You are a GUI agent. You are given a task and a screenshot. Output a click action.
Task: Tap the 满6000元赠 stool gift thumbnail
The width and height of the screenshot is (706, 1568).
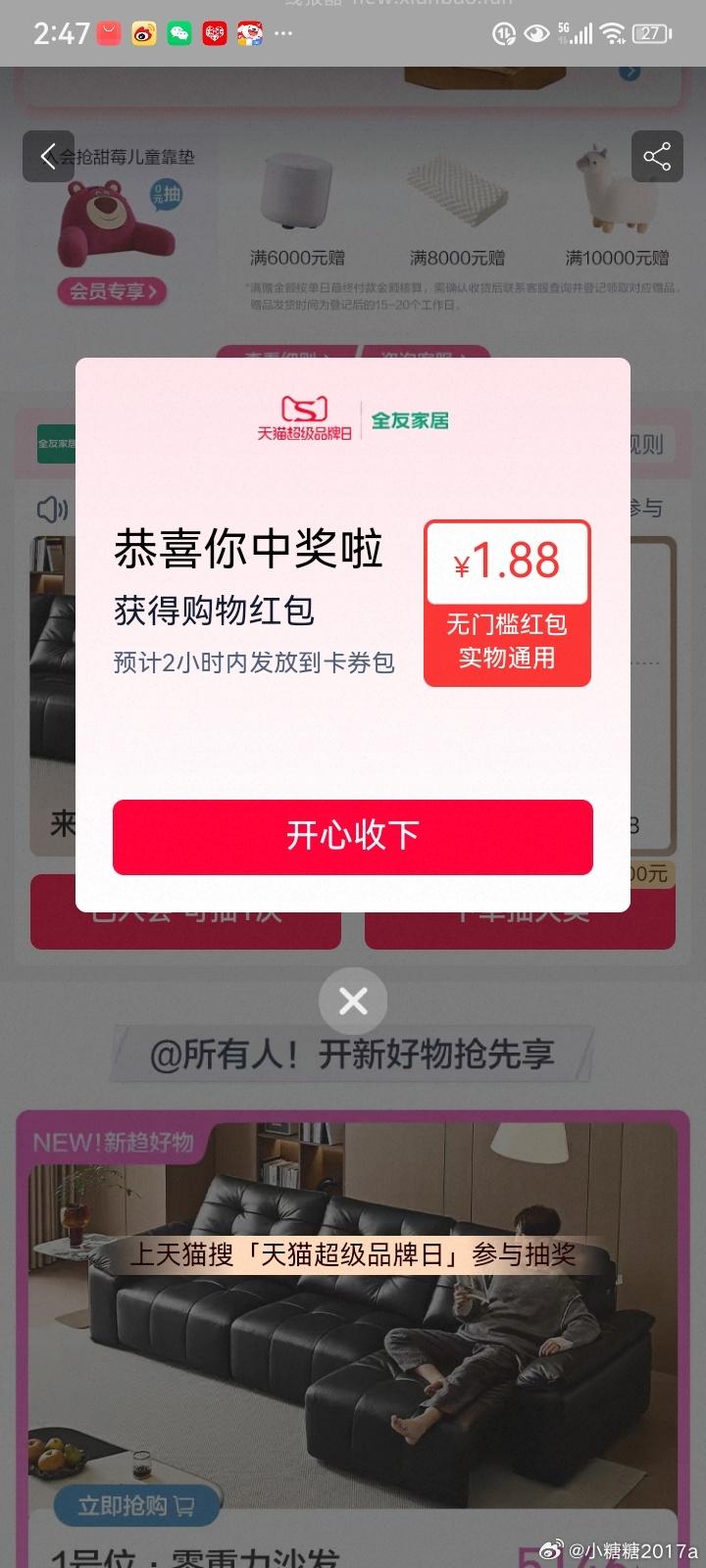coord(295,196)
